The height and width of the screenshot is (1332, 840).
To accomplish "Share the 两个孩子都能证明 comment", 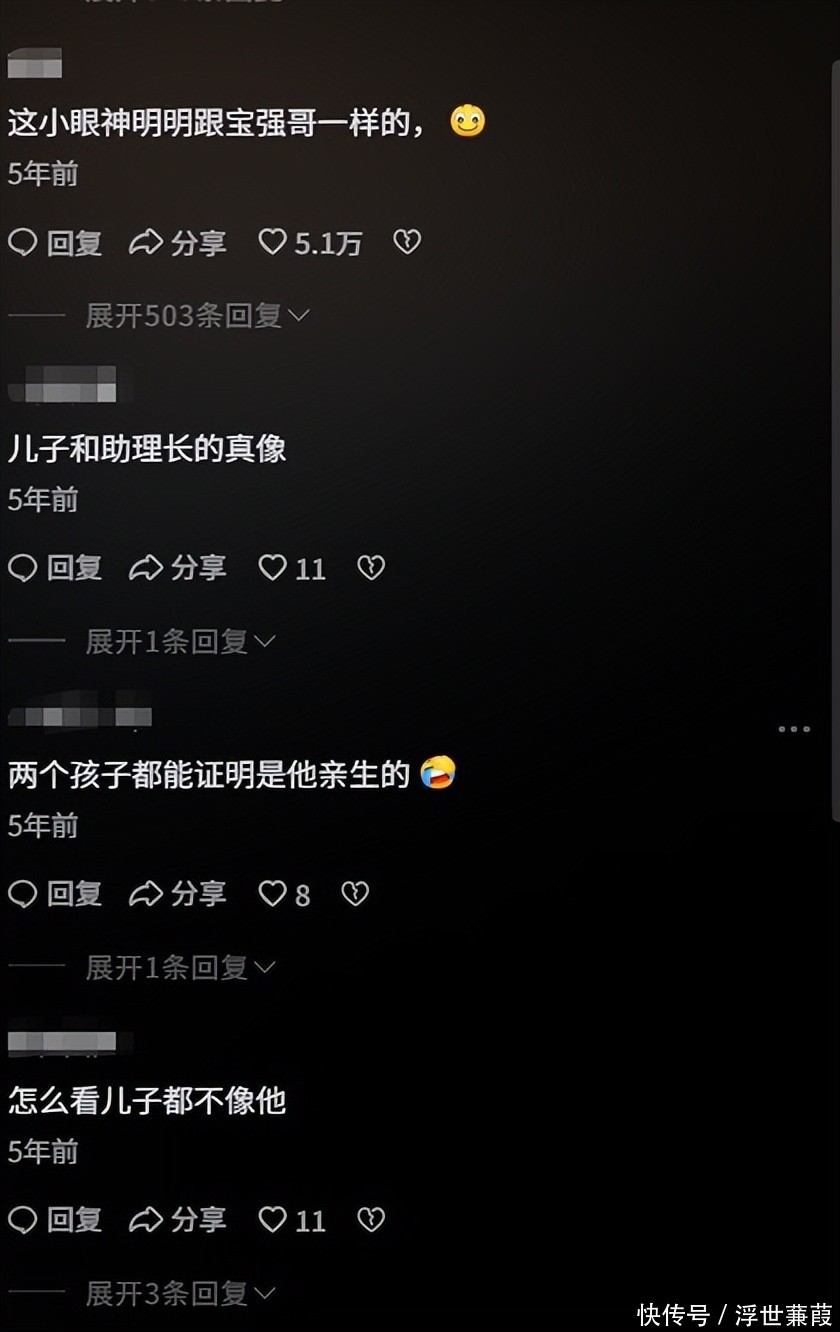I will pyautogui.click(x=178, y=894).
